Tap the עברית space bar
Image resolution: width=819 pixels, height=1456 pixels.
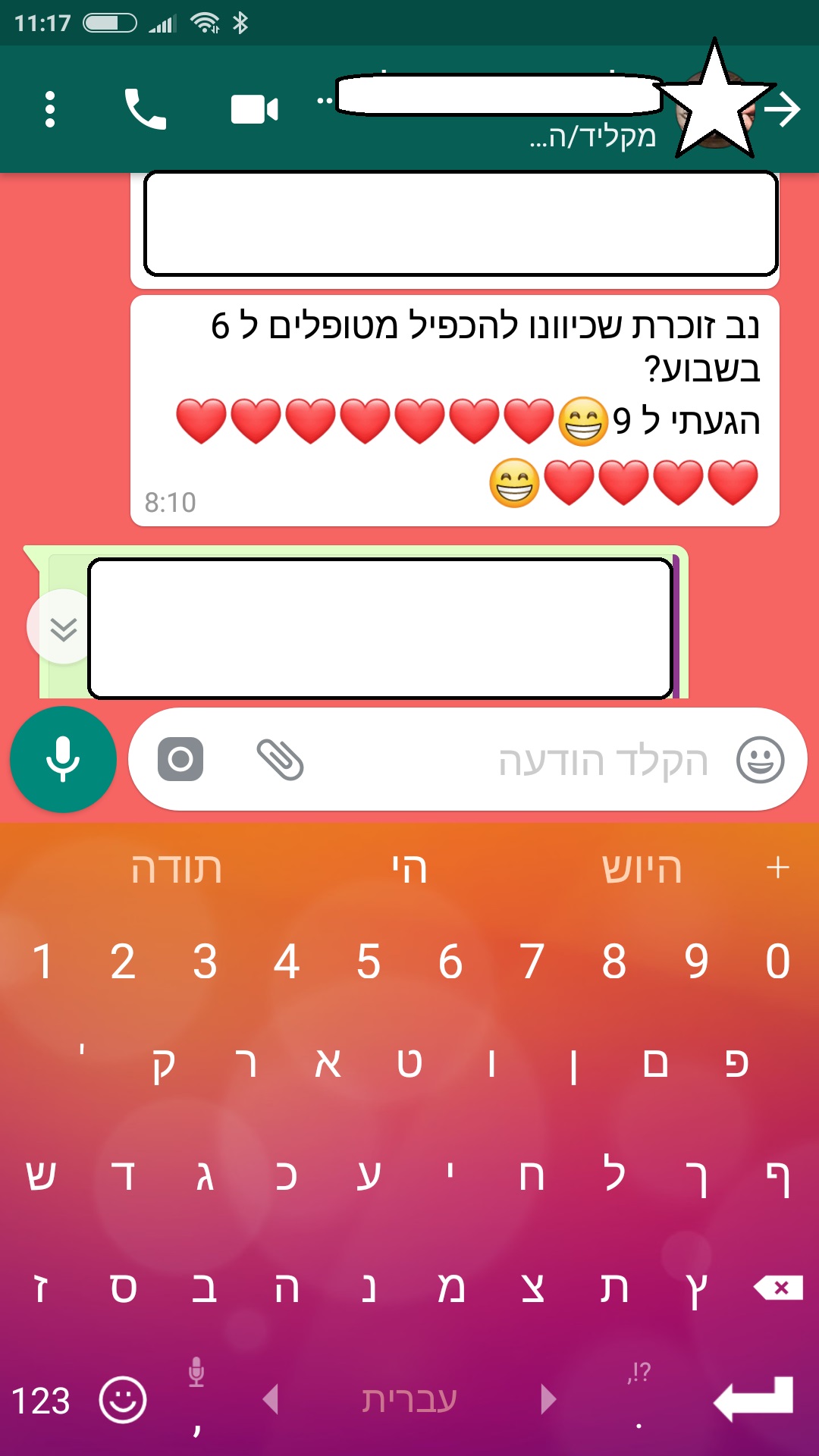click(x=409, y=1399)
